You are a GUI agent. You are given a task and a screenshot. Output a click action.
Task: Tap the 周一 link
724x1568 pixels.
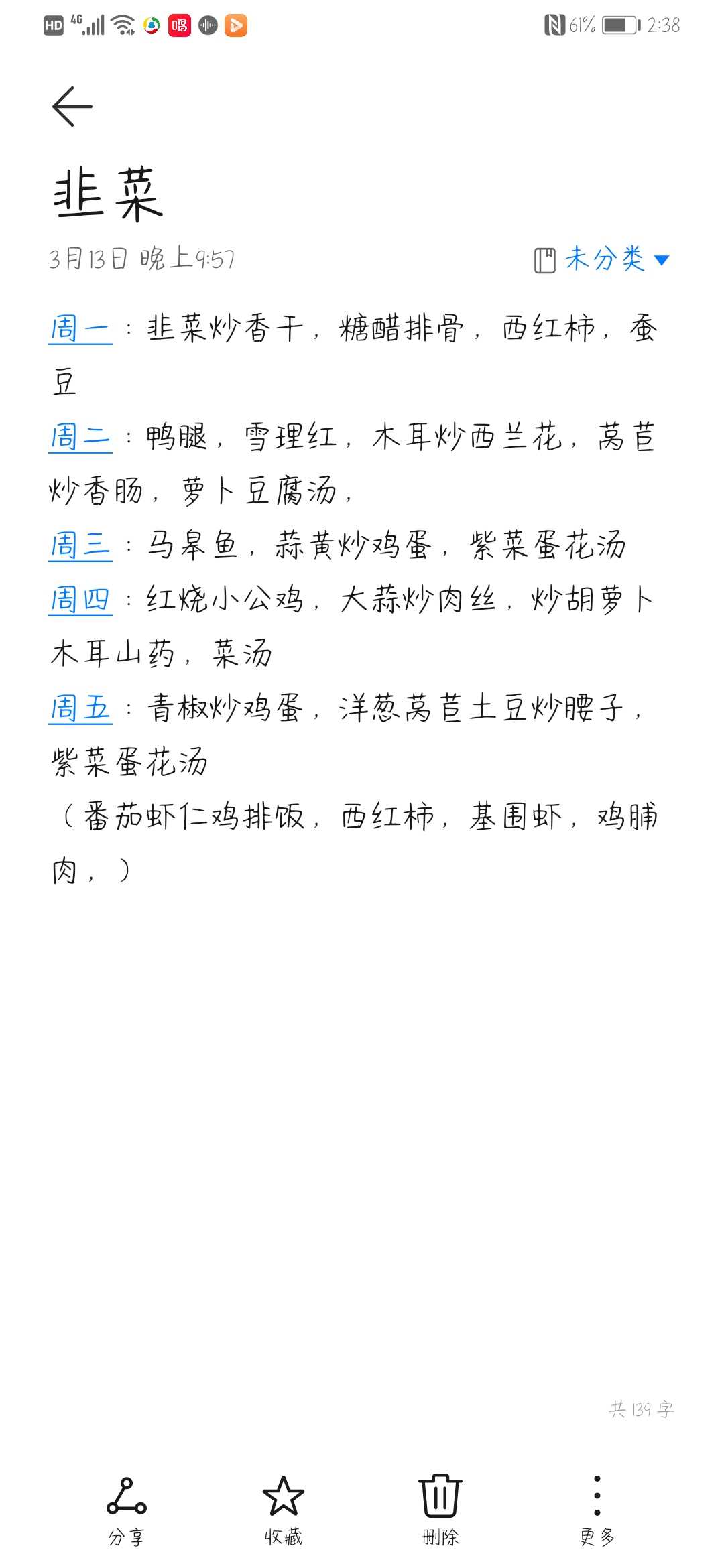tap(80, 329)
